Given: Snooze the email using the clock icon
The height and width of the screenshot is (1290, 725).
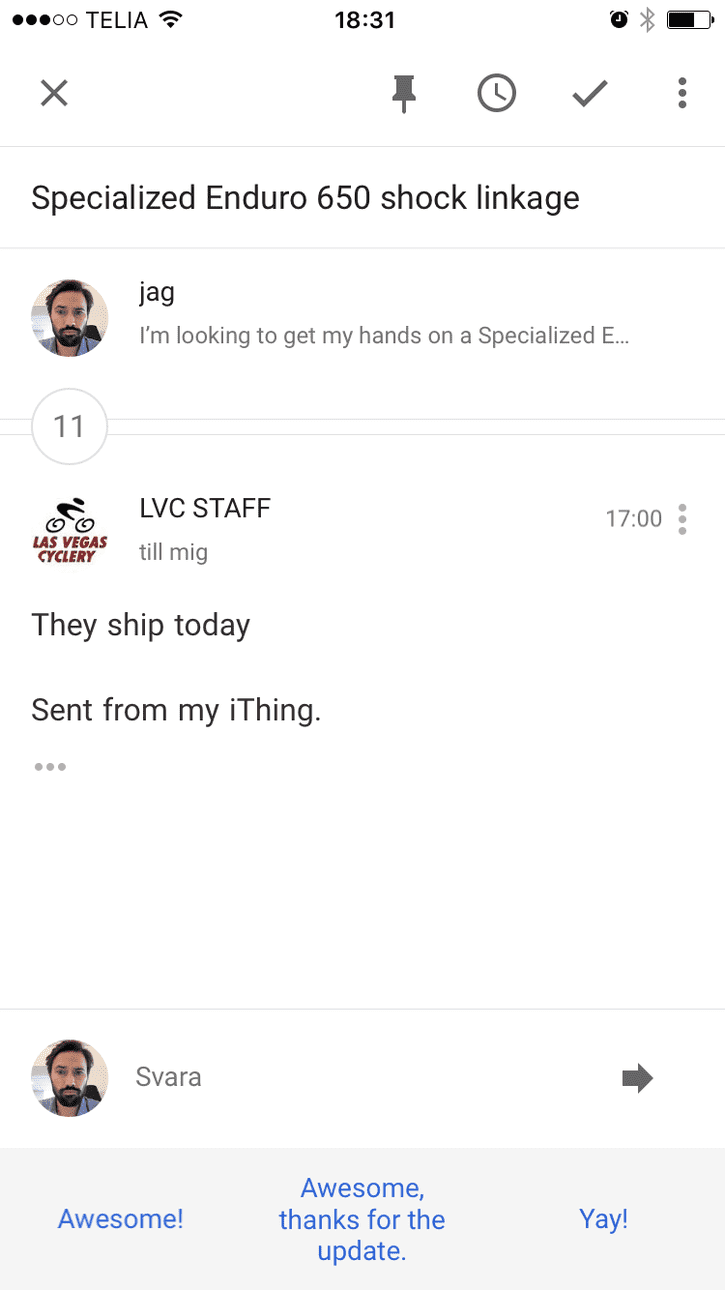Looking at the screenshot, I should pos(497,93).
